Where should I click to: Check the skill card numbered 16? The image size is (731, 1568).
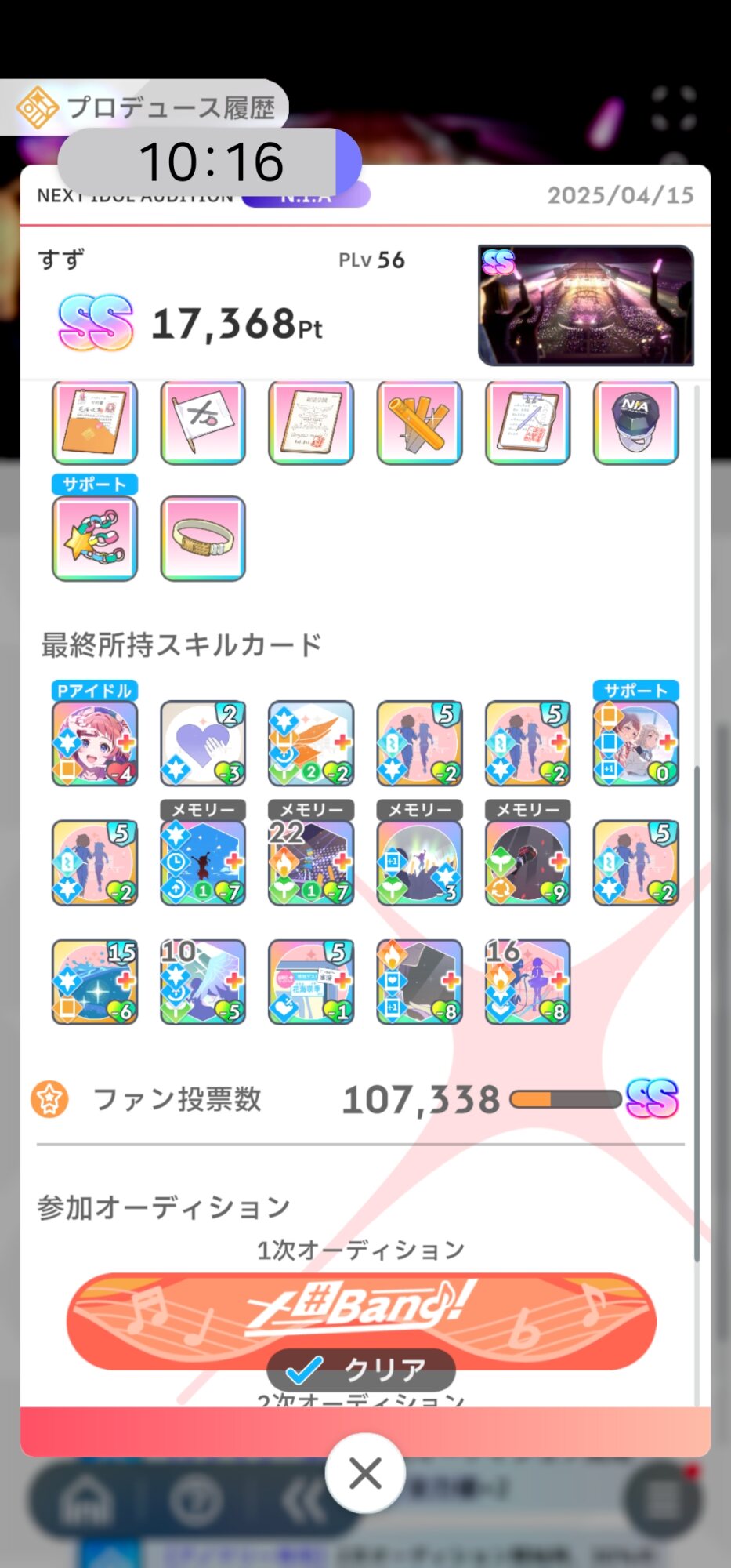pos(527,982)
